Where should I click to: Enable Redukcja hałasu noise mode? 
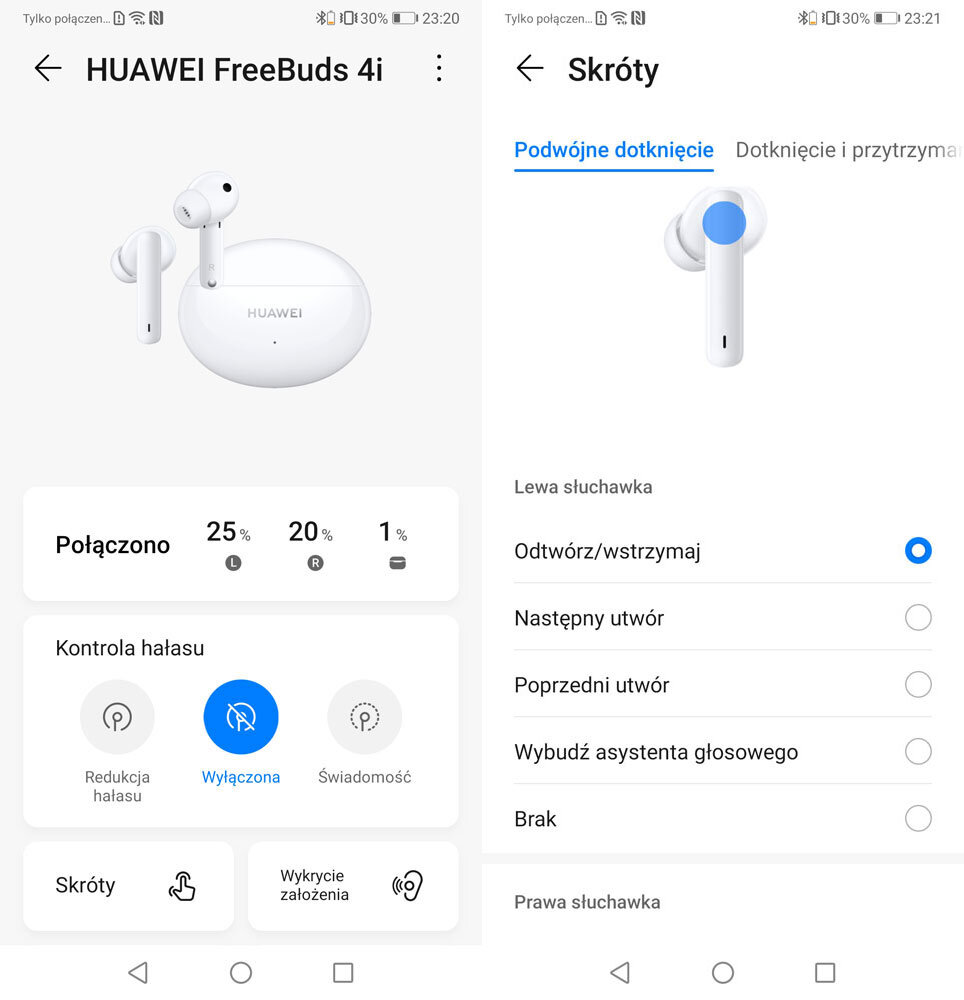tap(117, 717)
